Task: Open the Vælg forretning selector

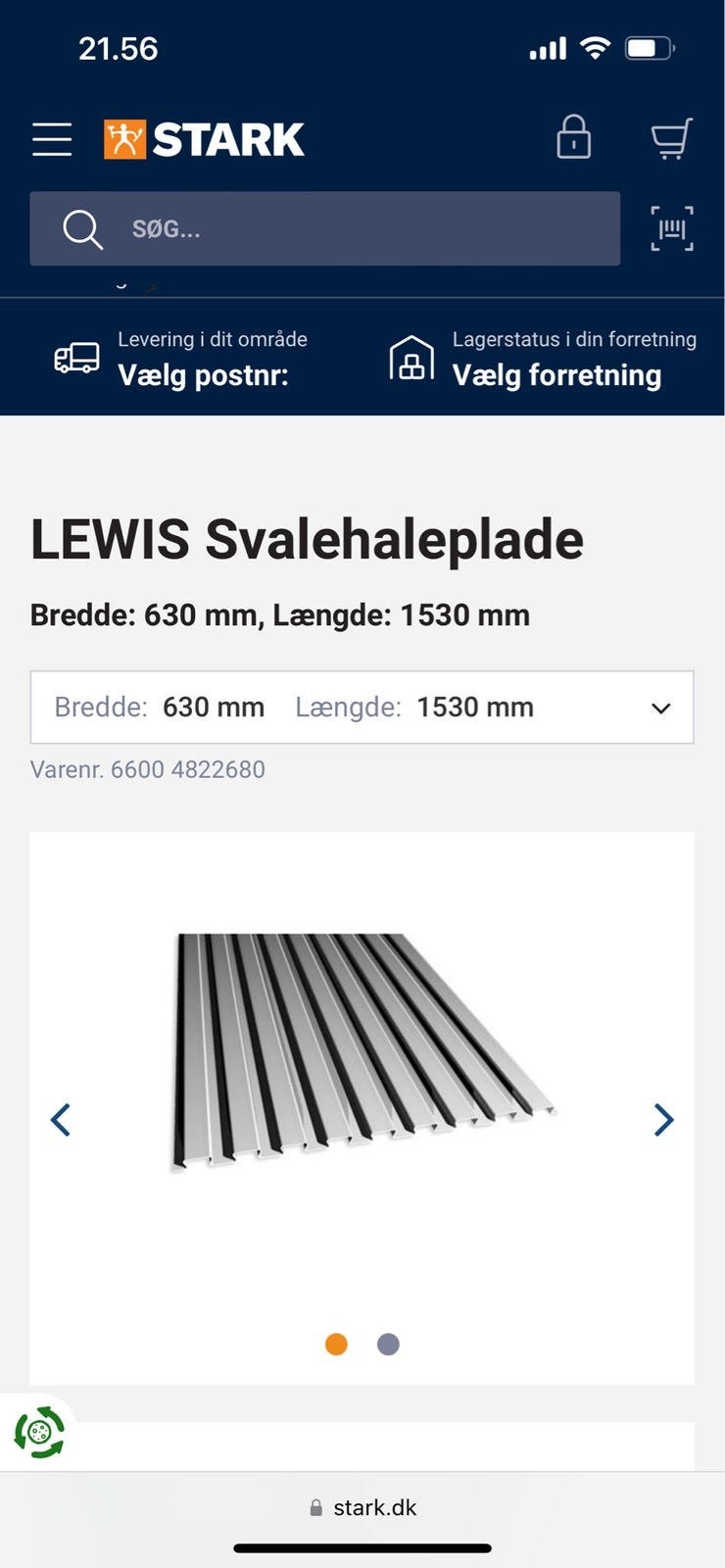Action: tap(557, 375)
